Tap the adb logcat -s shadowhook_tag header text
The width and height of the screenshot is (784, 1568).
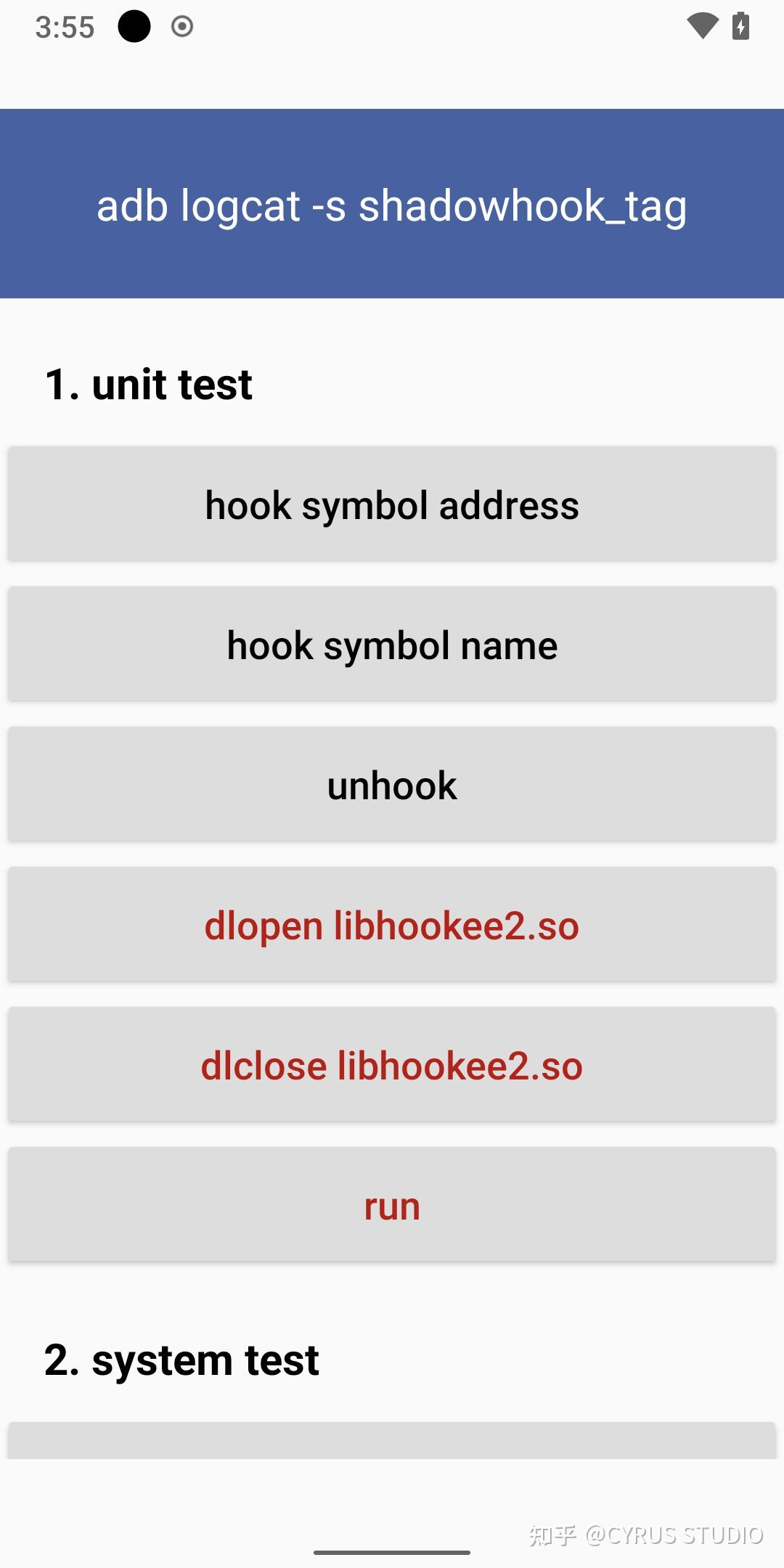point(392,207)
